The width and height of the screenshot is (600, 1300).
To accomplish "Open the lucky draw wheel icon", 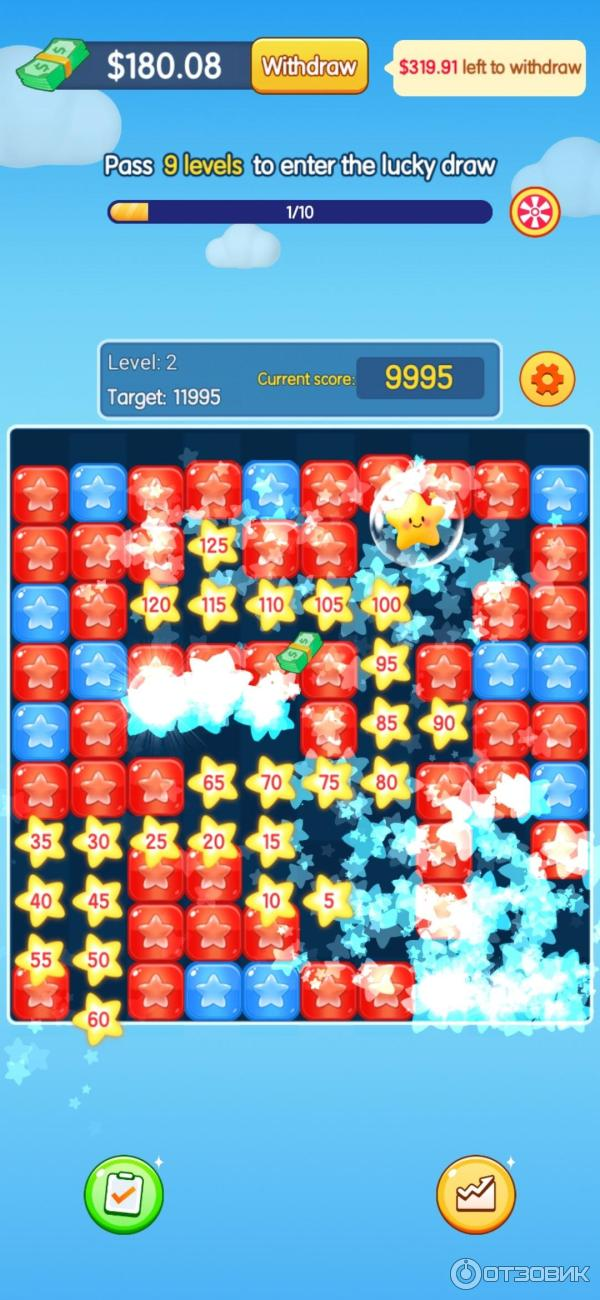I will pyautogui.click(x=535, y=212).
